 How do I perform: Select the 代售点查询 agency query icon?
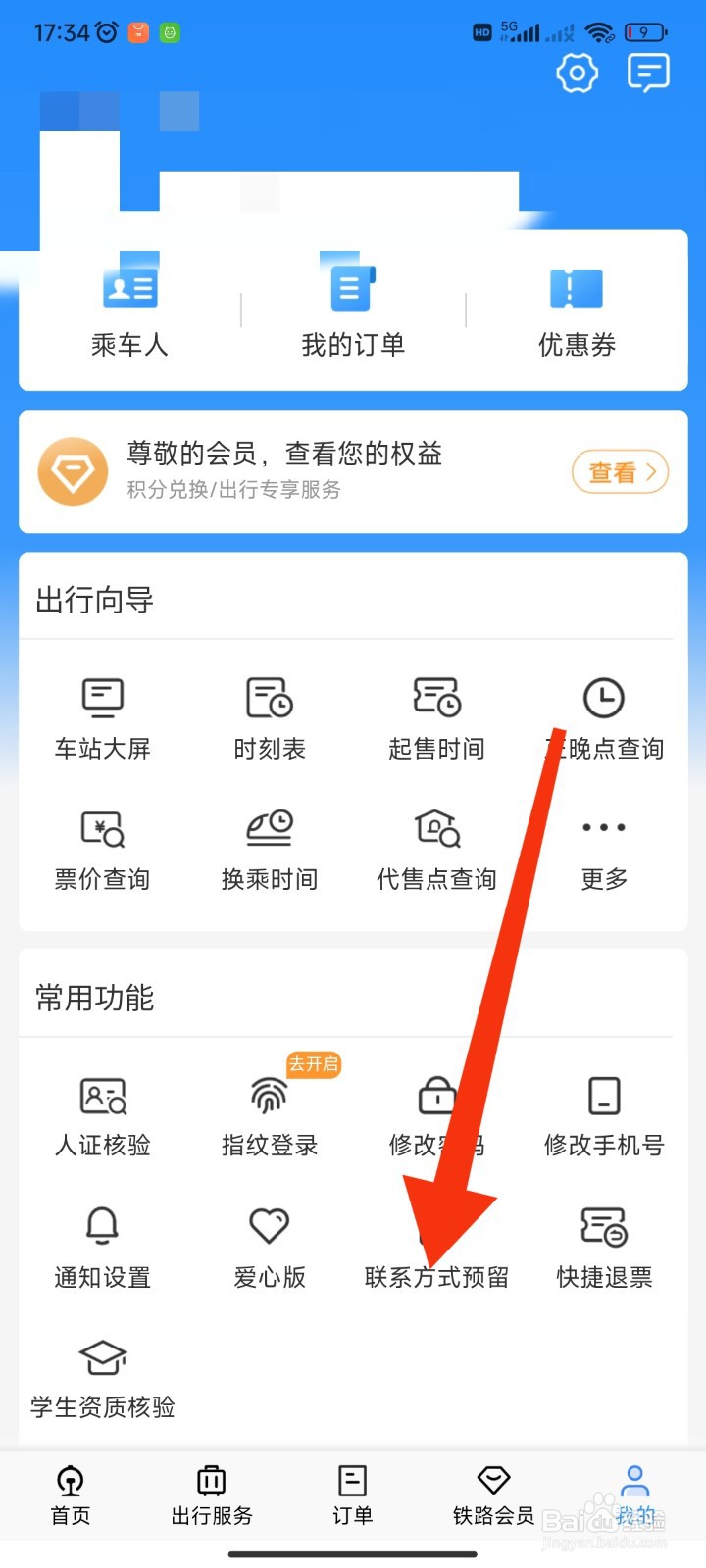(435, 848)
